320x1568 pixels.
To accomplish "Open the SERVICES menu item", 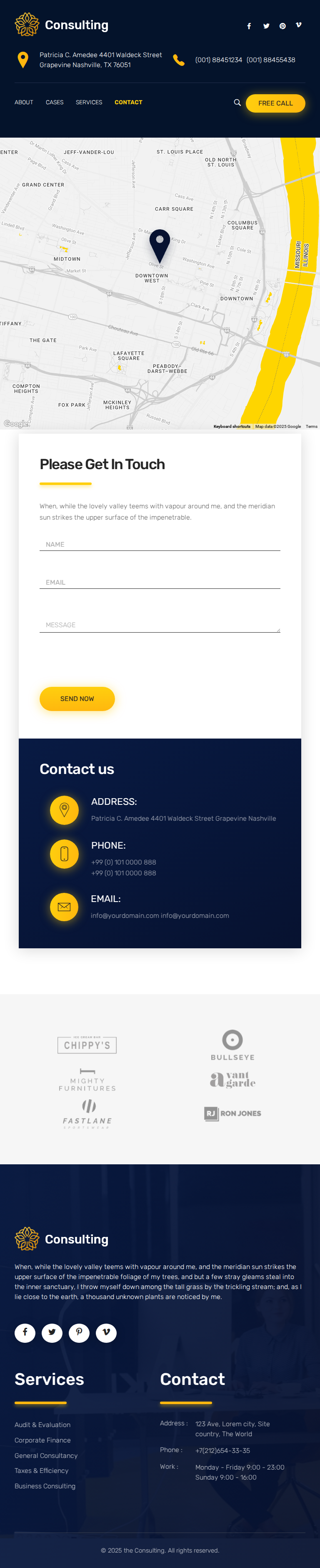I will 89,102.
